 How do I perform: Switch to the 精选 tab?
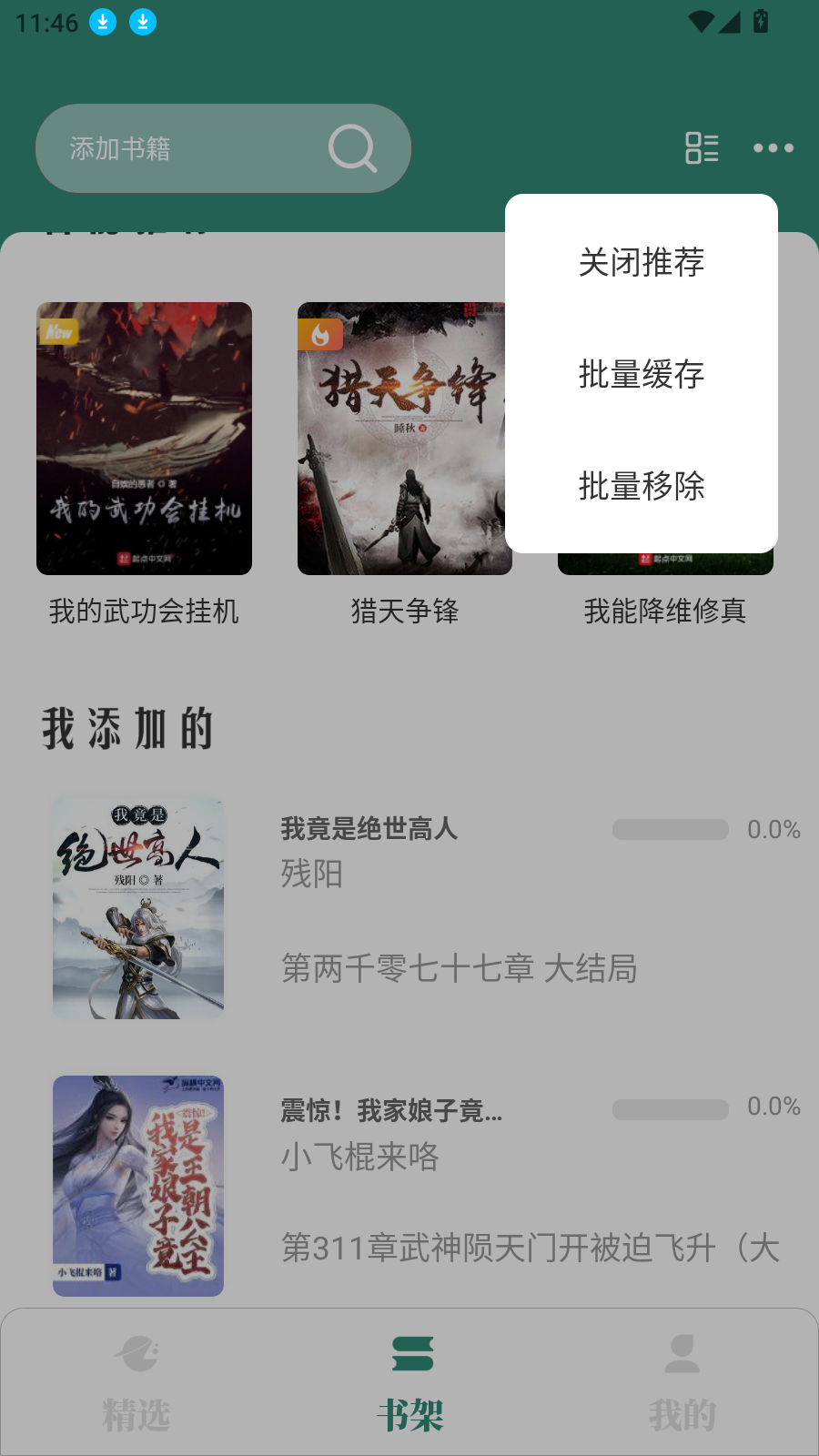(136, 1383)
